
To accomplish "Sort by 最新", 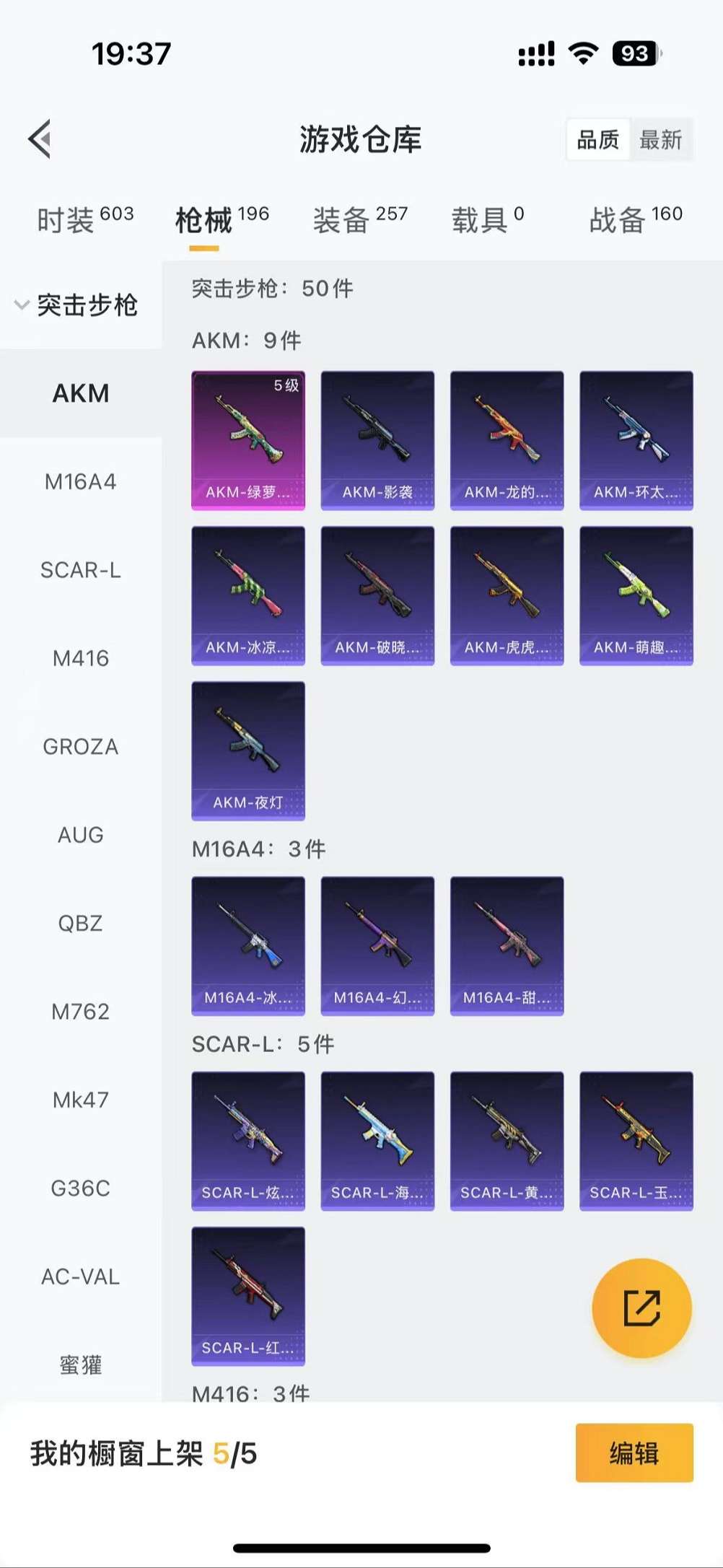I will click(660, 139).
